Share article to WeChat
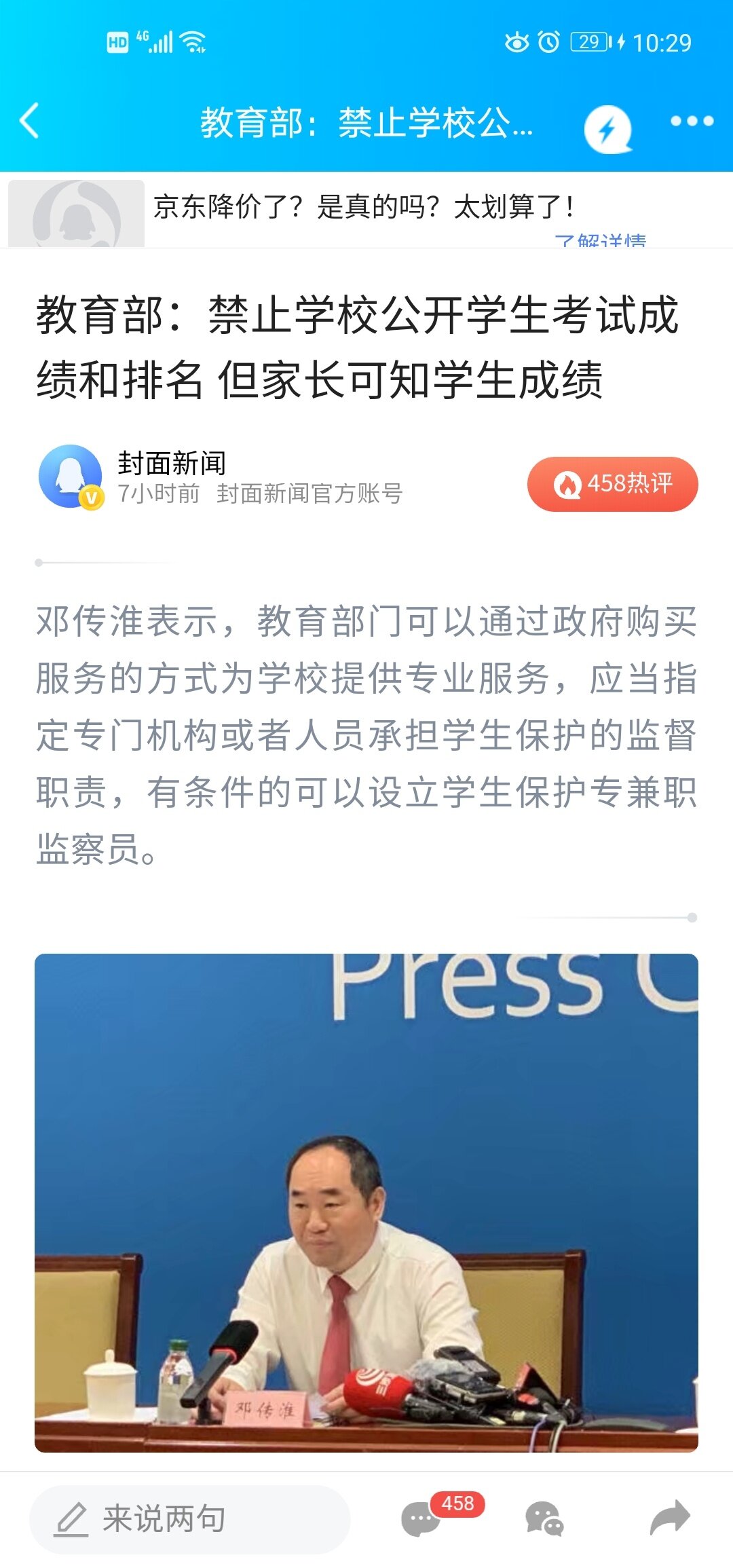This screenshot has width=733, height=1568. pos(544,1519)
